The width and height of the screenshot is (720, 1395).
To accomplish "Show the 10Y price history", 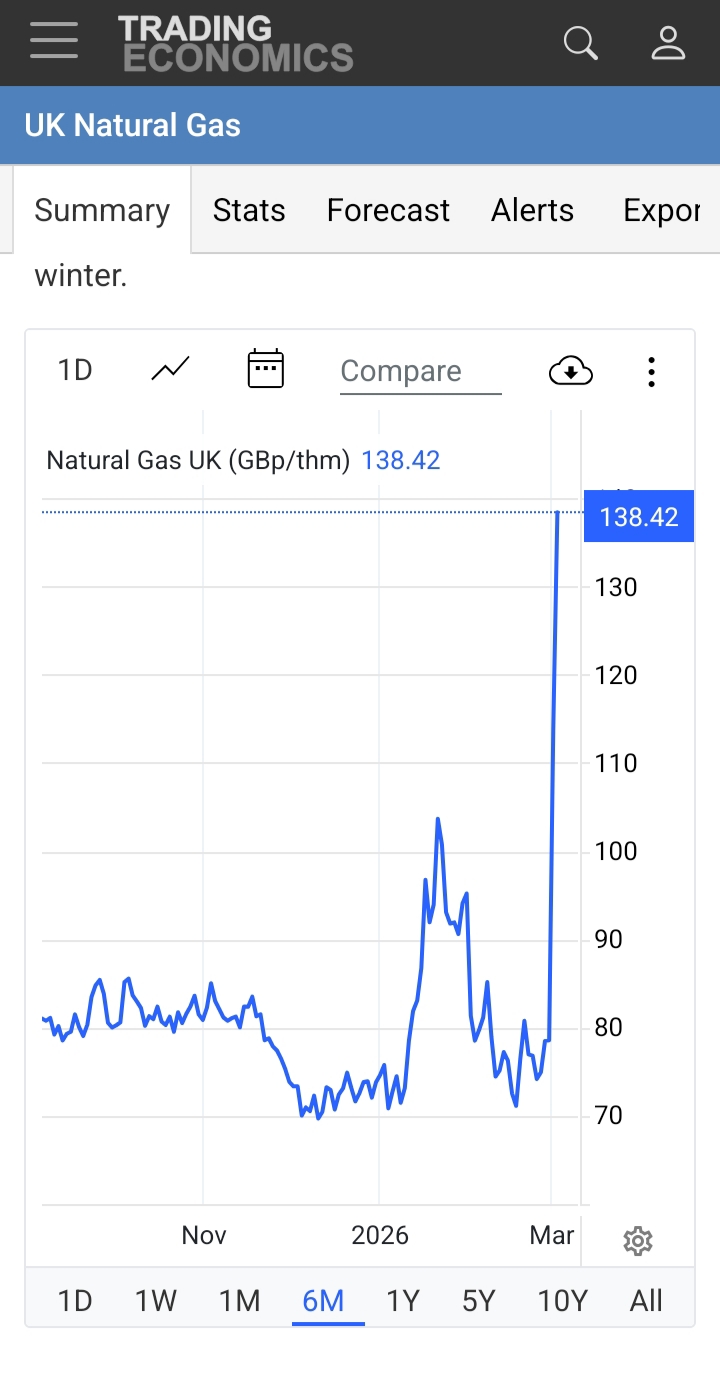I will pos(563,1300).
